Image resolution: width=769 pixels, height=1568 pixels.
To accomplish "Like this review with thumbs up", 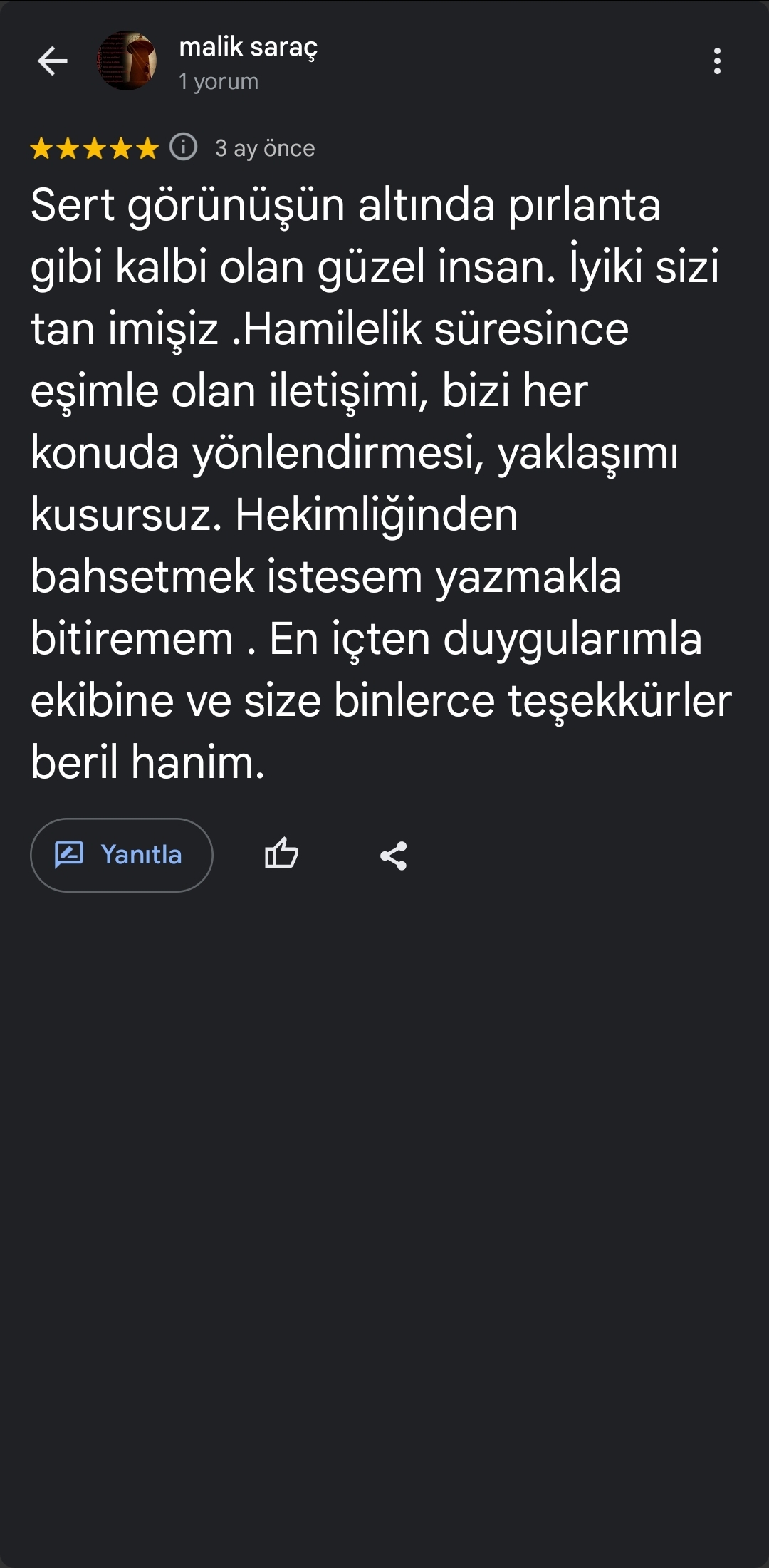I will click(281, 854).
